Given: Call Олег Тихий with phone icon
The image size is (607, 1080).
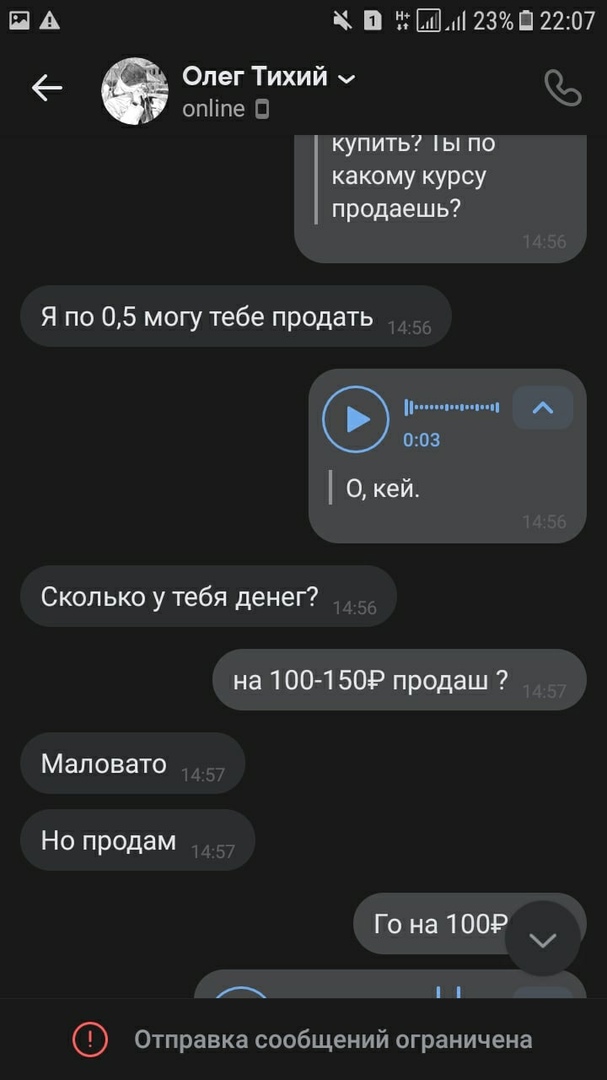Looking at the screenshot, I should (562, 89).
